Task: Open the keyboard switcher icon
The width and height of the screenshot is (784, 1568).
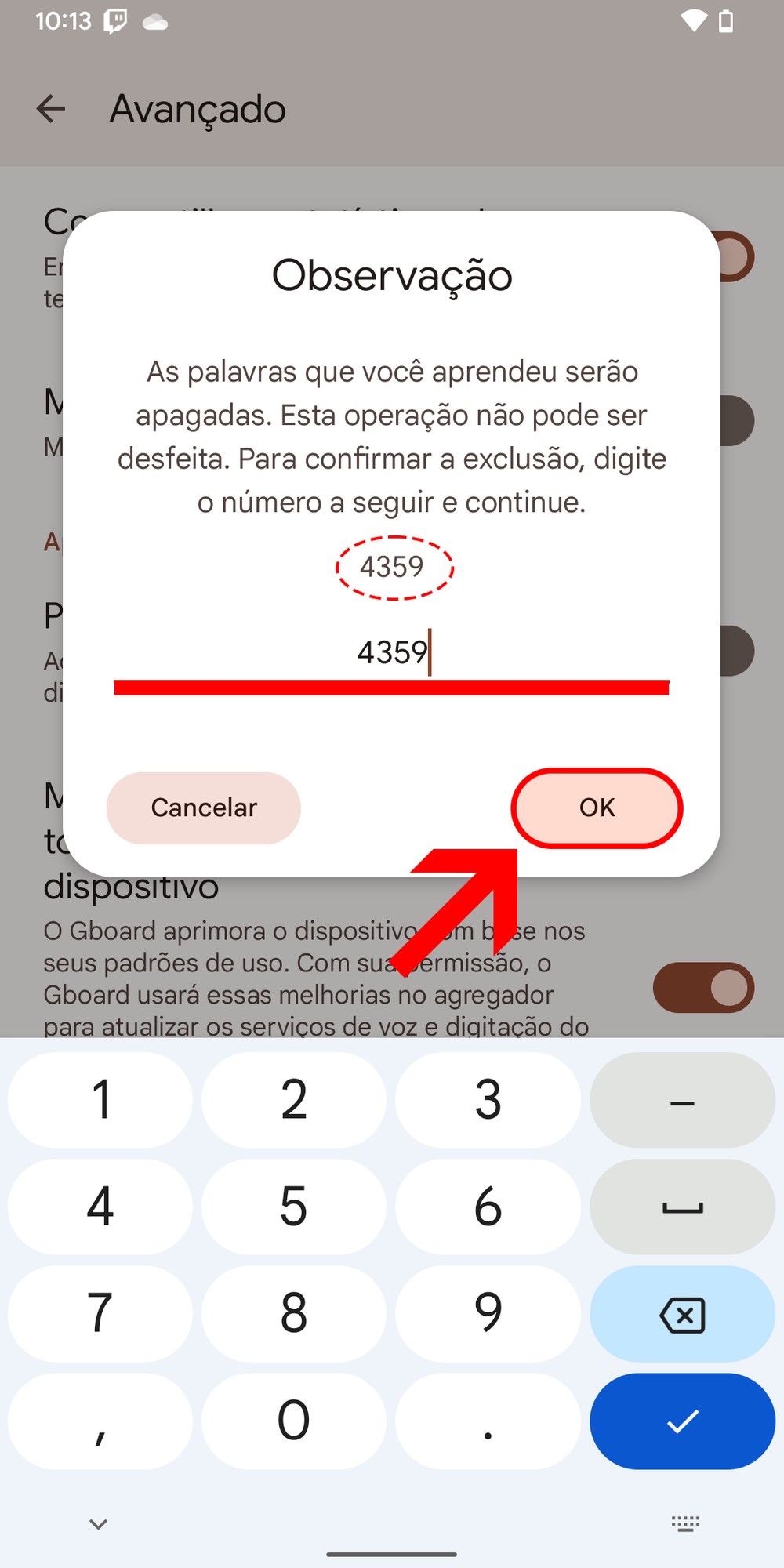Action: pyautogui.click(x=685, y=1523)
